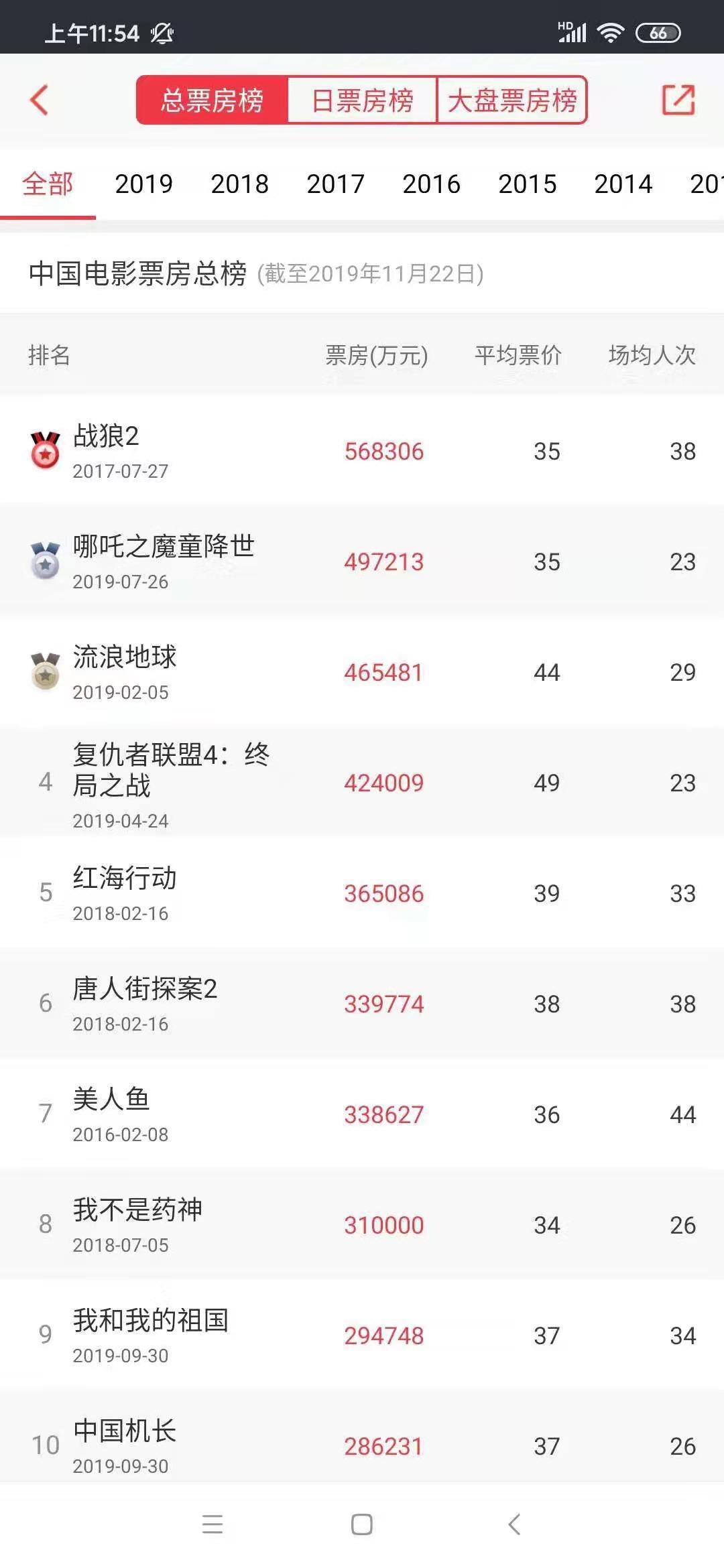
Task: Tap the share icon at top right
Action: point(678,101)
